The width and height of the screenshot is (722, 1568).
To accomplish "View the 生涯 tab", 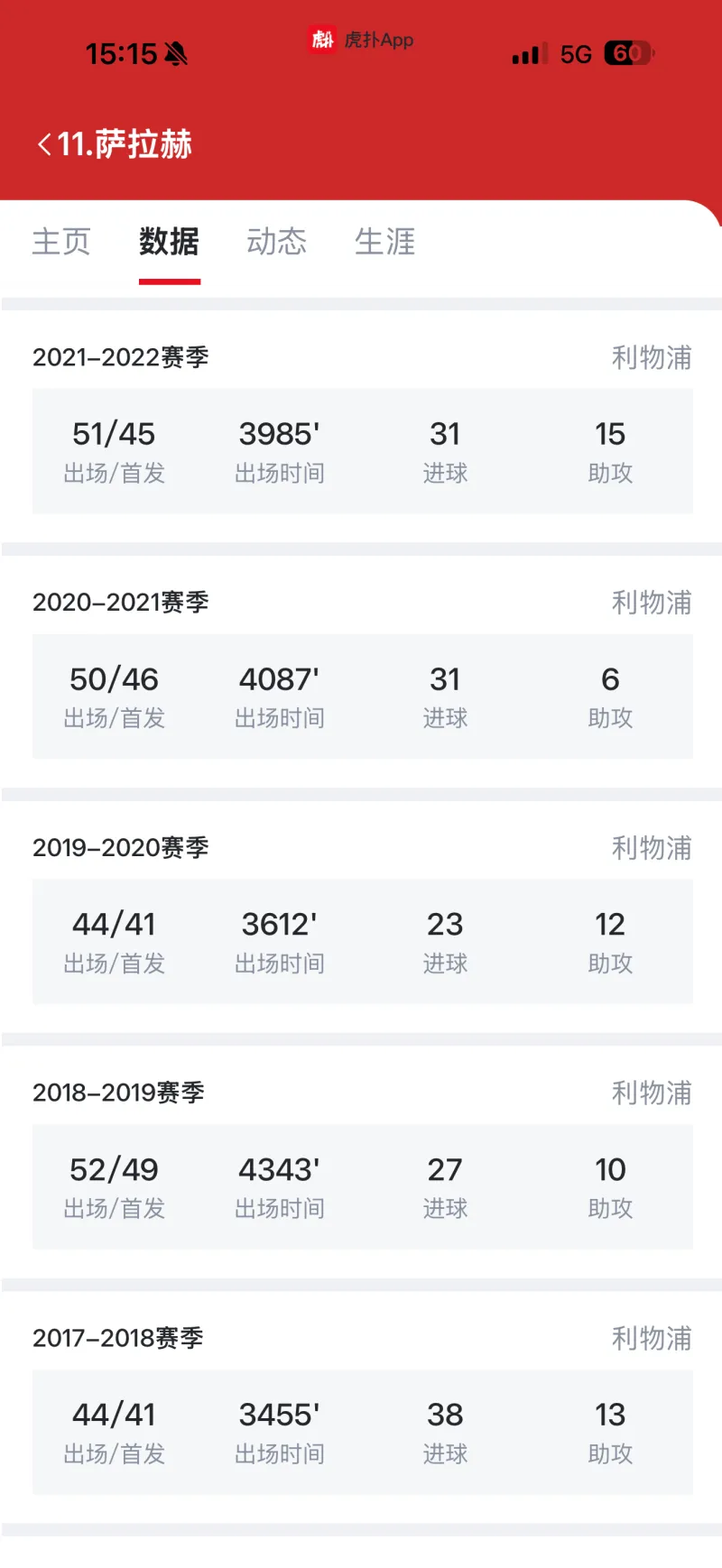I will [385, 242].
